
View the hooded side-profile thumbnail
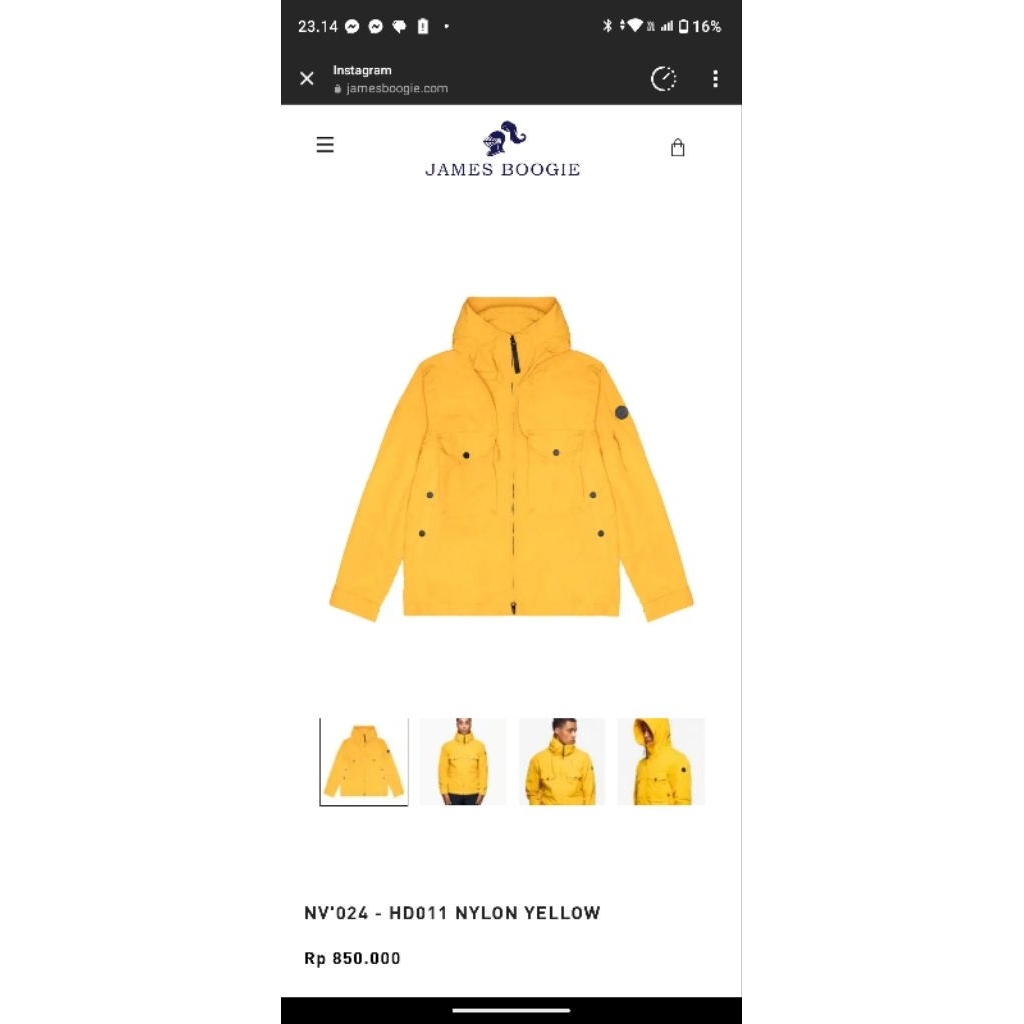click(x=660, y=761)
